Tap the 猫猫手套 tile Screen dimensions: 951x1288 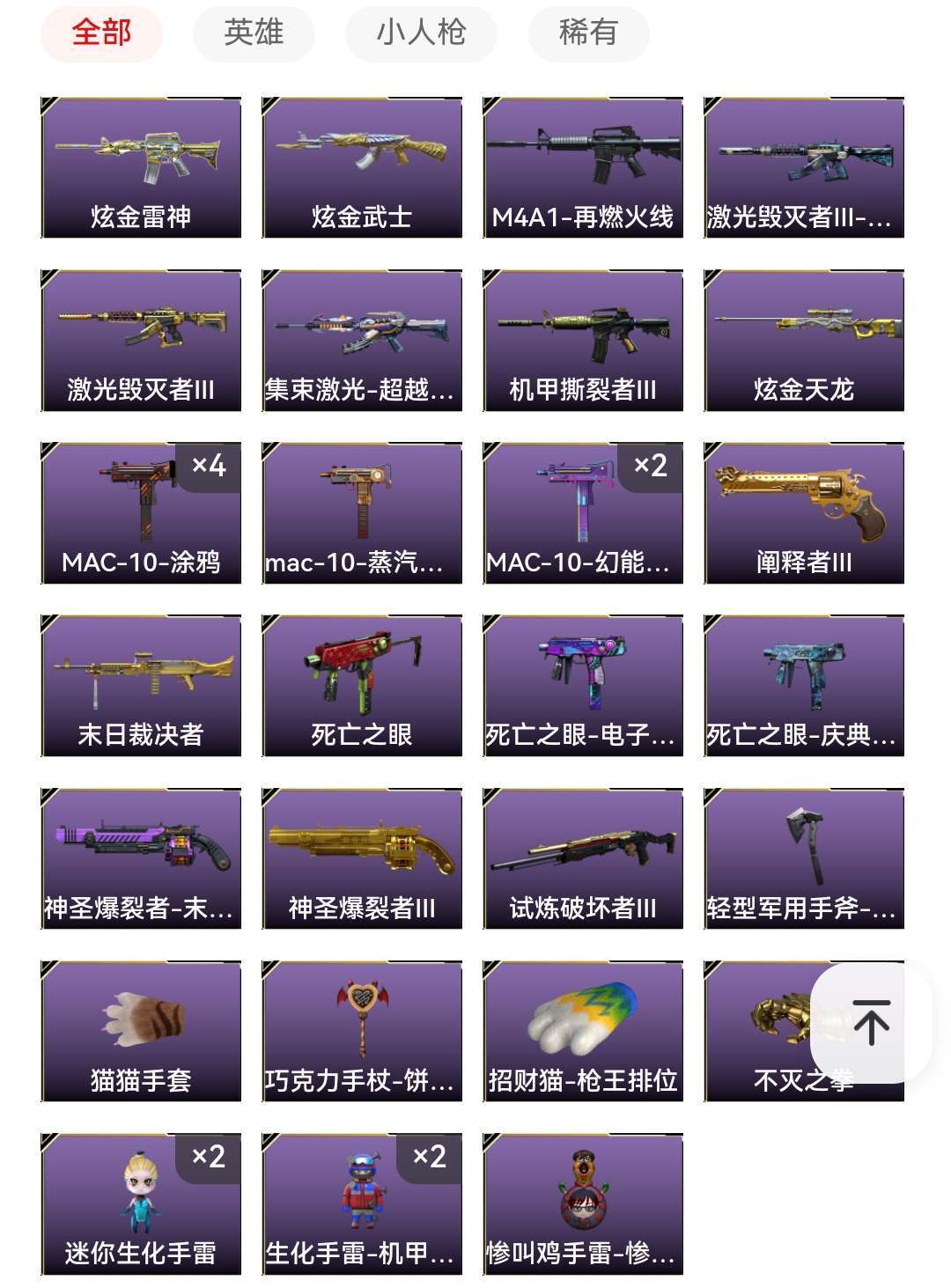[x=141, y=1030]
